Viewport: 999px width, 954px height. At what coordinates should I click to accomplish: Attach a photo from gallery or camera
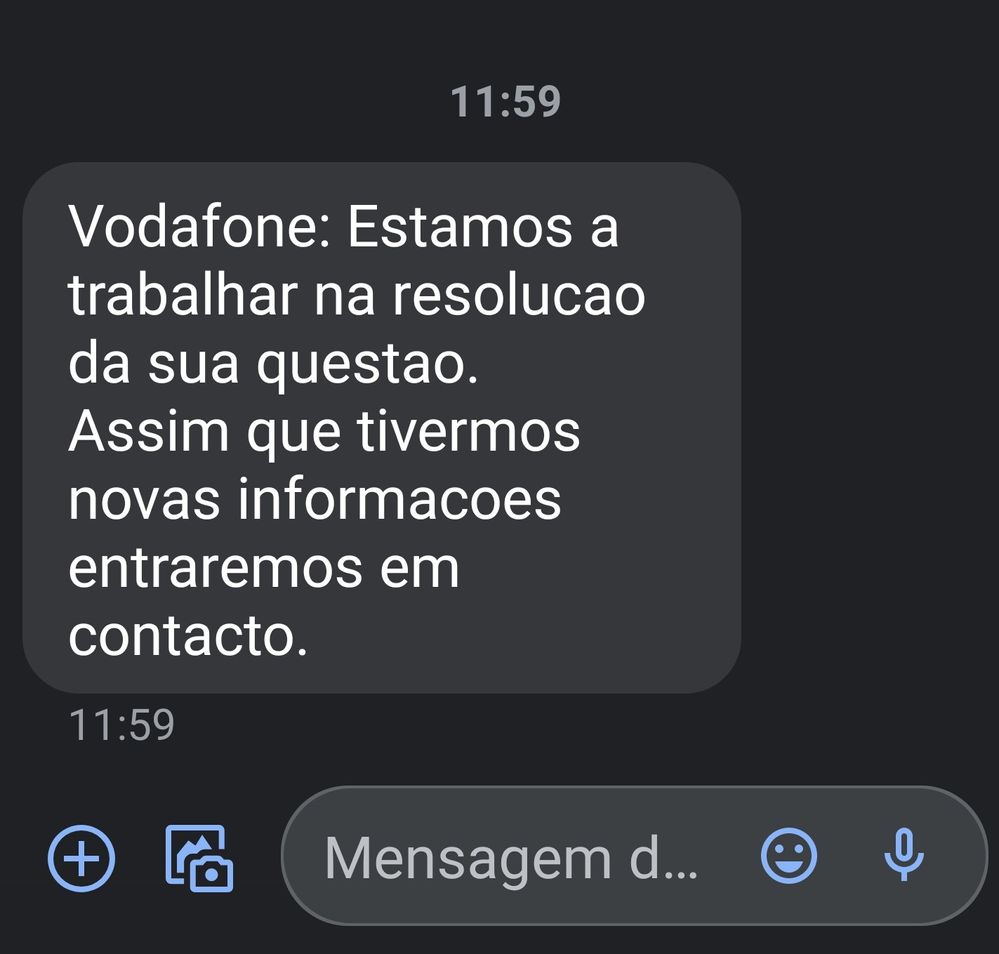(198, 858)
